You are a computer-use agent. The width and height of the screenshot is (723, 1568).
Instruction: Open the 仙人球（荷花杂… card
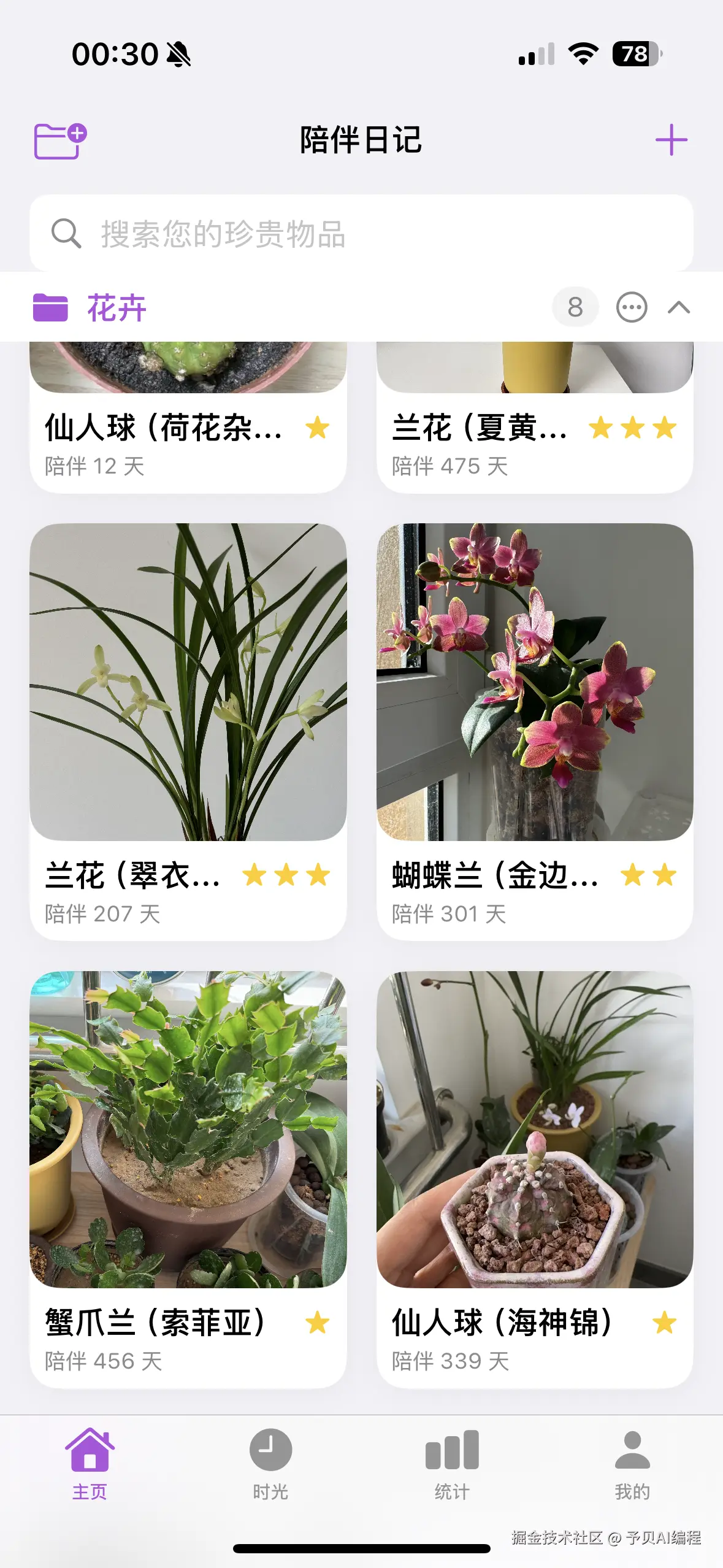pos(188,429)
